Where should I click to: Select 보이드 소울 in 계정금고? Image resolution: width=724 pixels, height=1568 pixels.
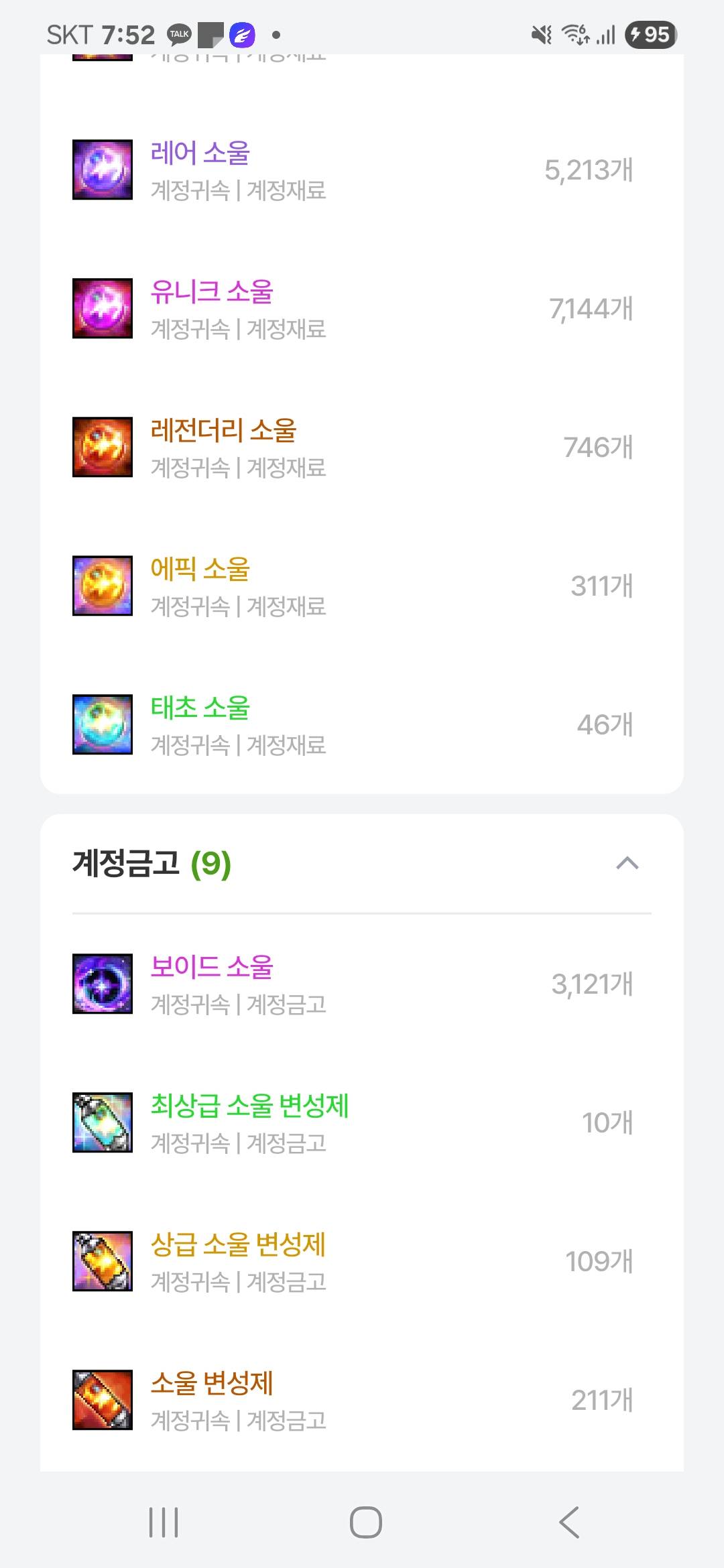(212, 968)
